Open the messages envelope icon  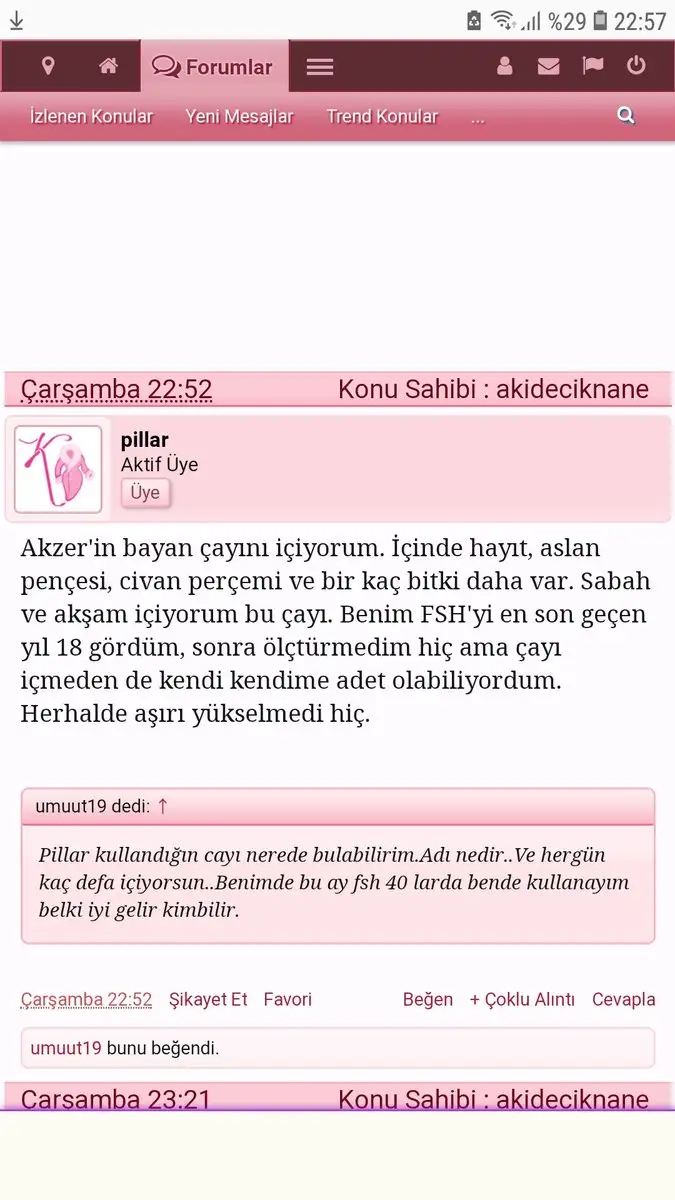(x=548, y=67)
